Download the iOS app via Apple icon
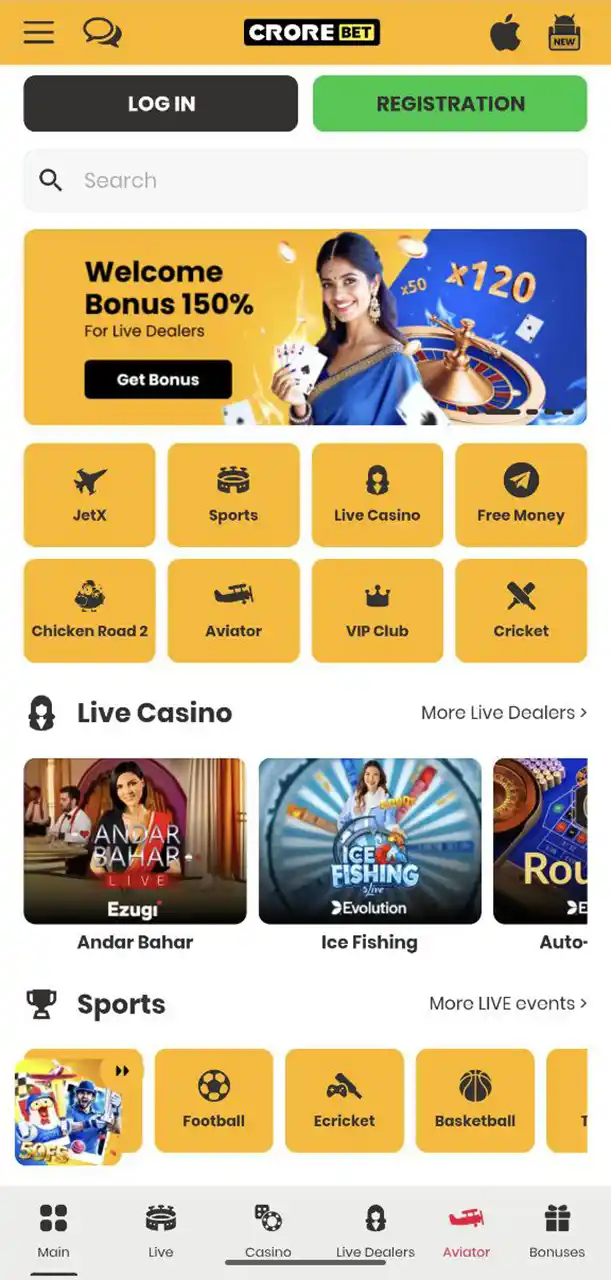 coord(506,33)
